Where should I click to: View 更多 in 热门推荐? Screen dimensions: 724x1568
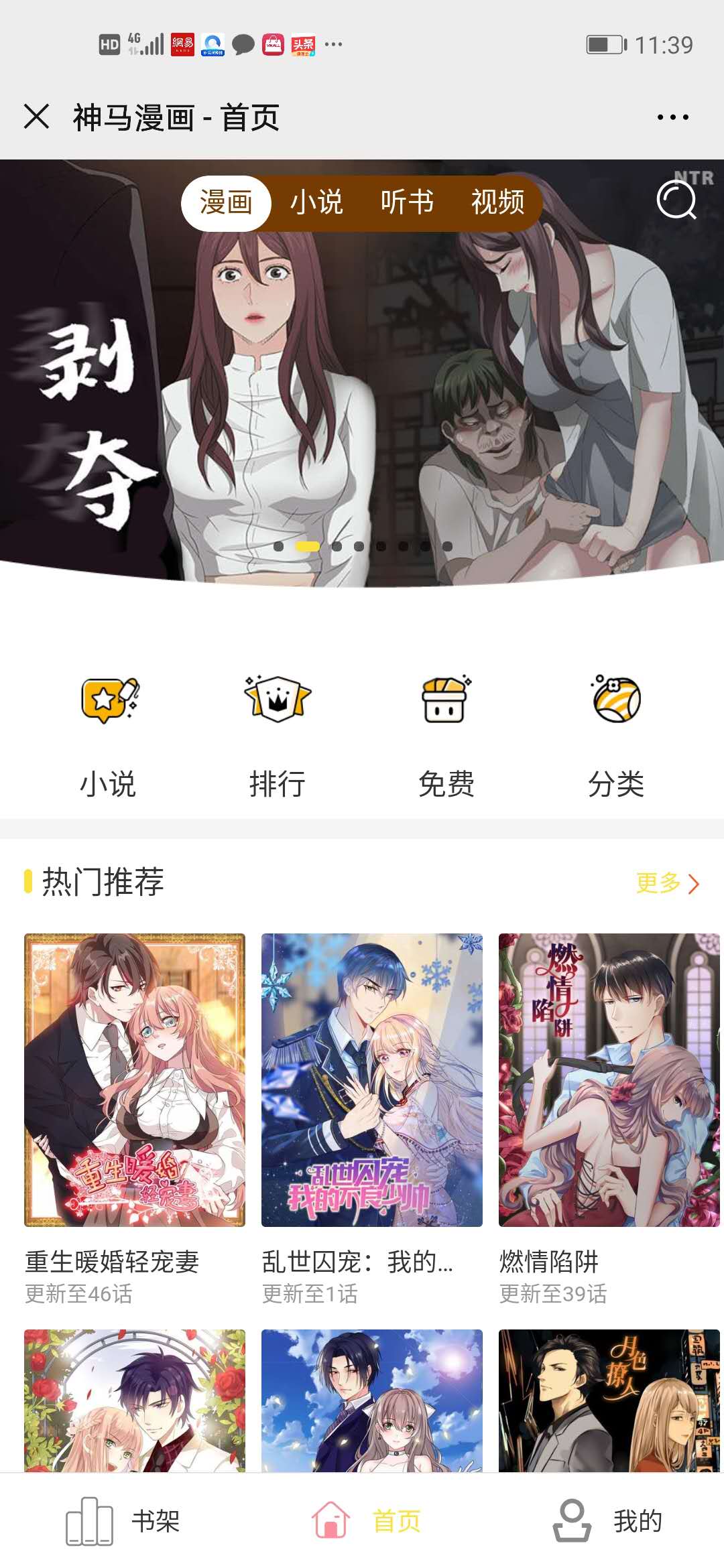click(x=667, y=883)
